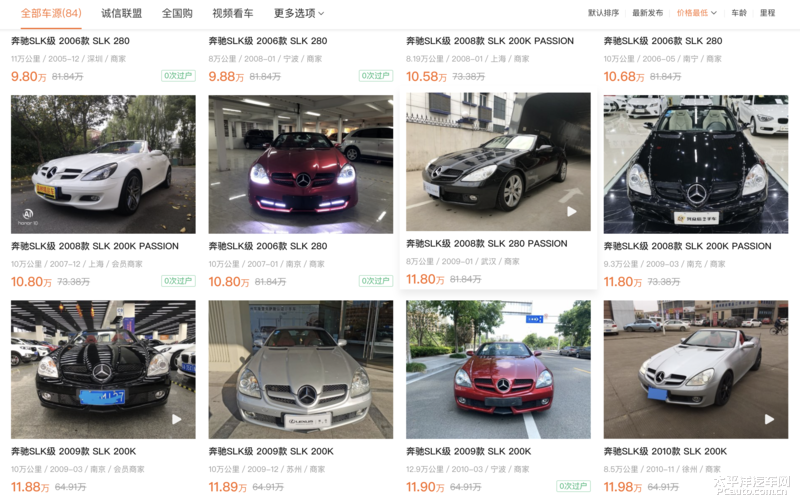Open SLK 280 listing priced 9.80万 Shenzhen

point(70,41)
